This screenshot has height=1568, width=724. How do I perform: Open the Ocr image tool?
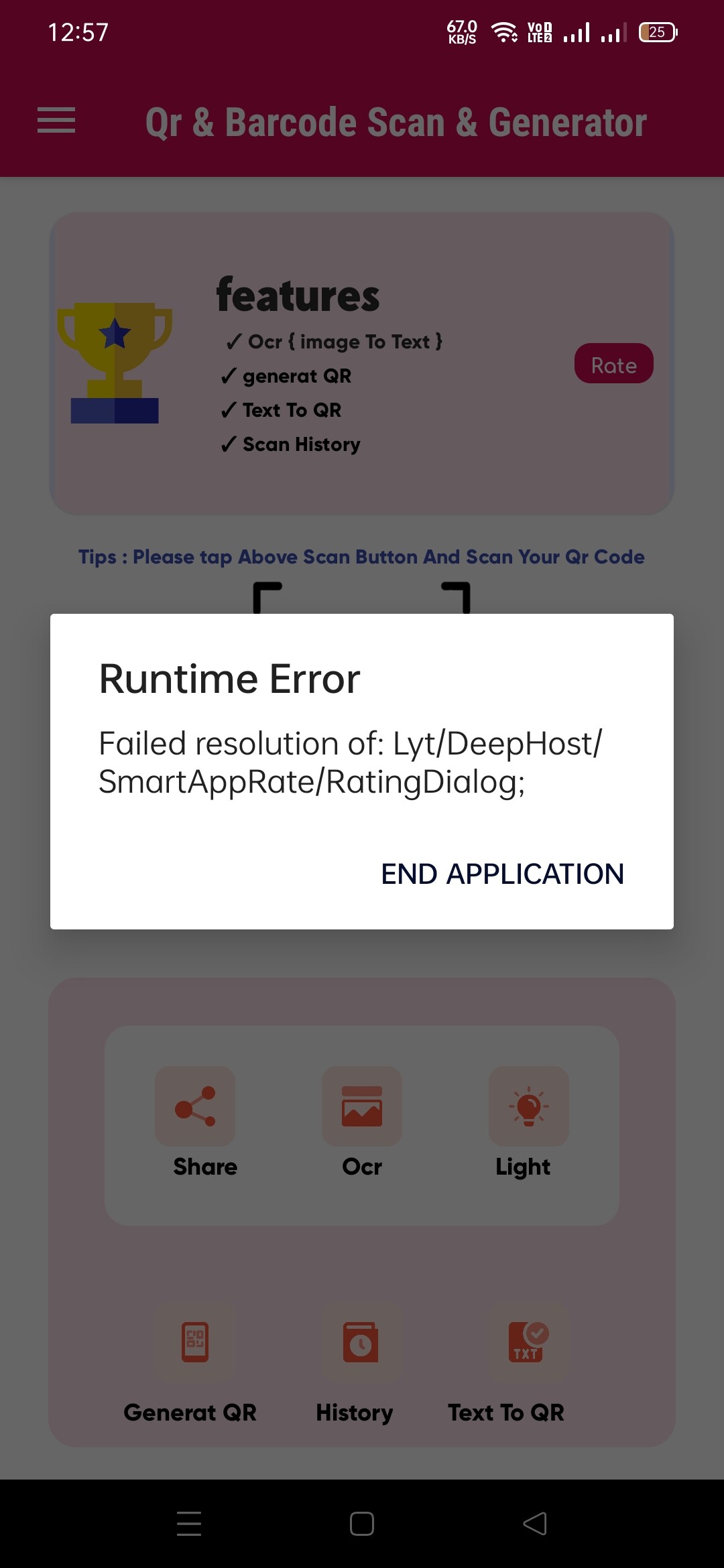(x=362, y=1107)
